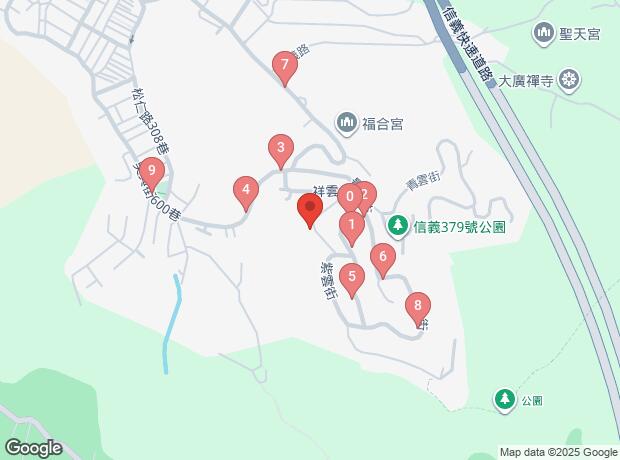This screenshot has width=620, height=460.
Task: Tap map marker number 0
Action: (348, 196)
